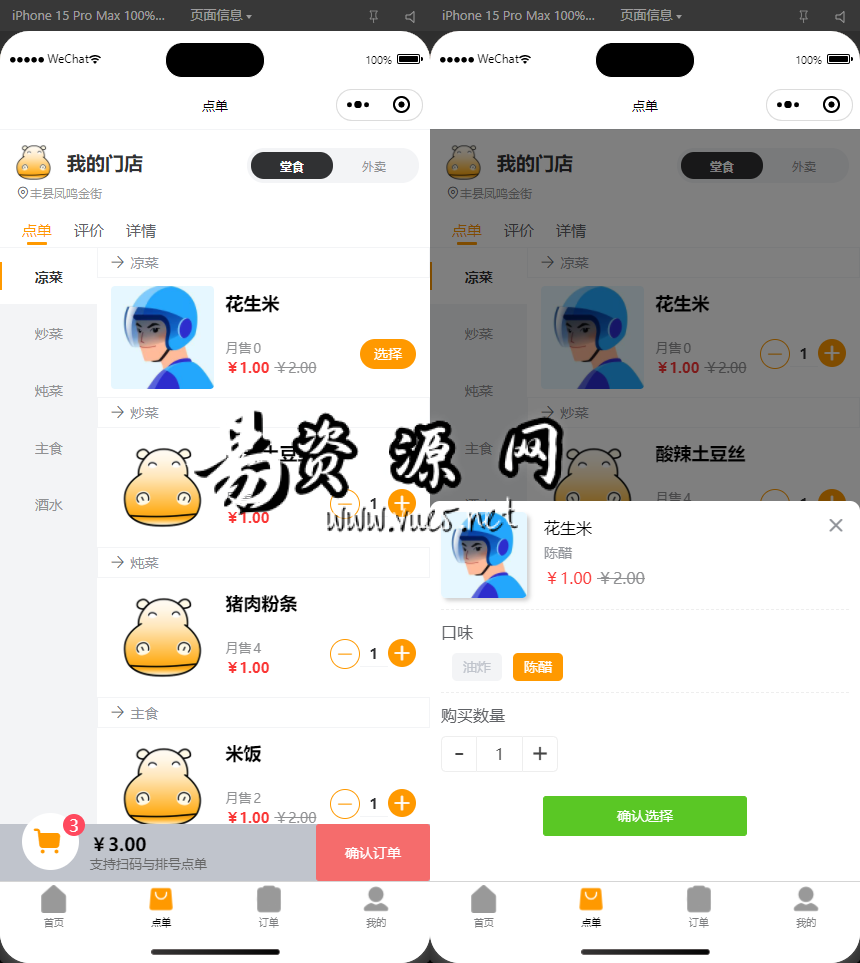Screen dimensions: 860x963
Task: Open the shopping cart icon
Action: pyautogui.click(x=50, y=842)
